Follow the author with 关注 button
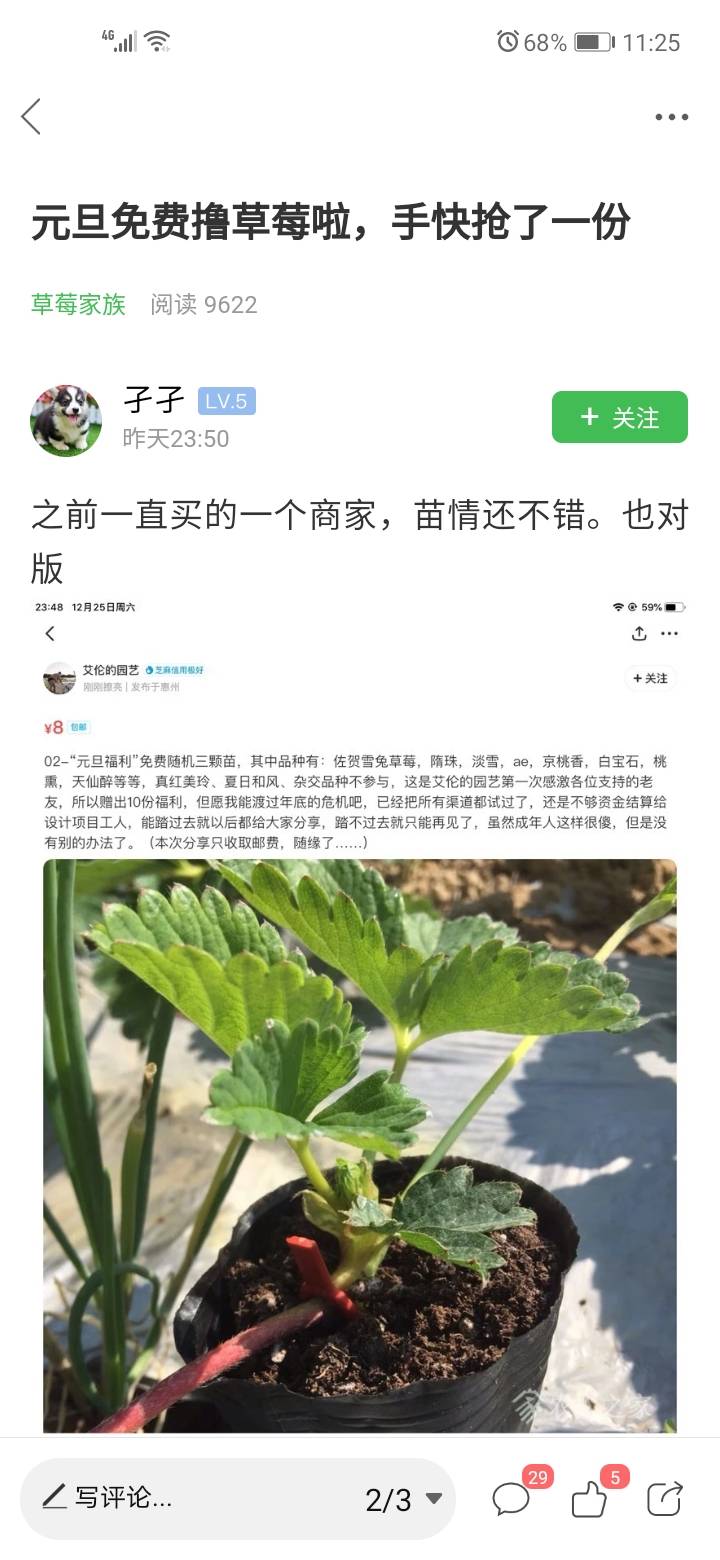 [x=619, y=417]
